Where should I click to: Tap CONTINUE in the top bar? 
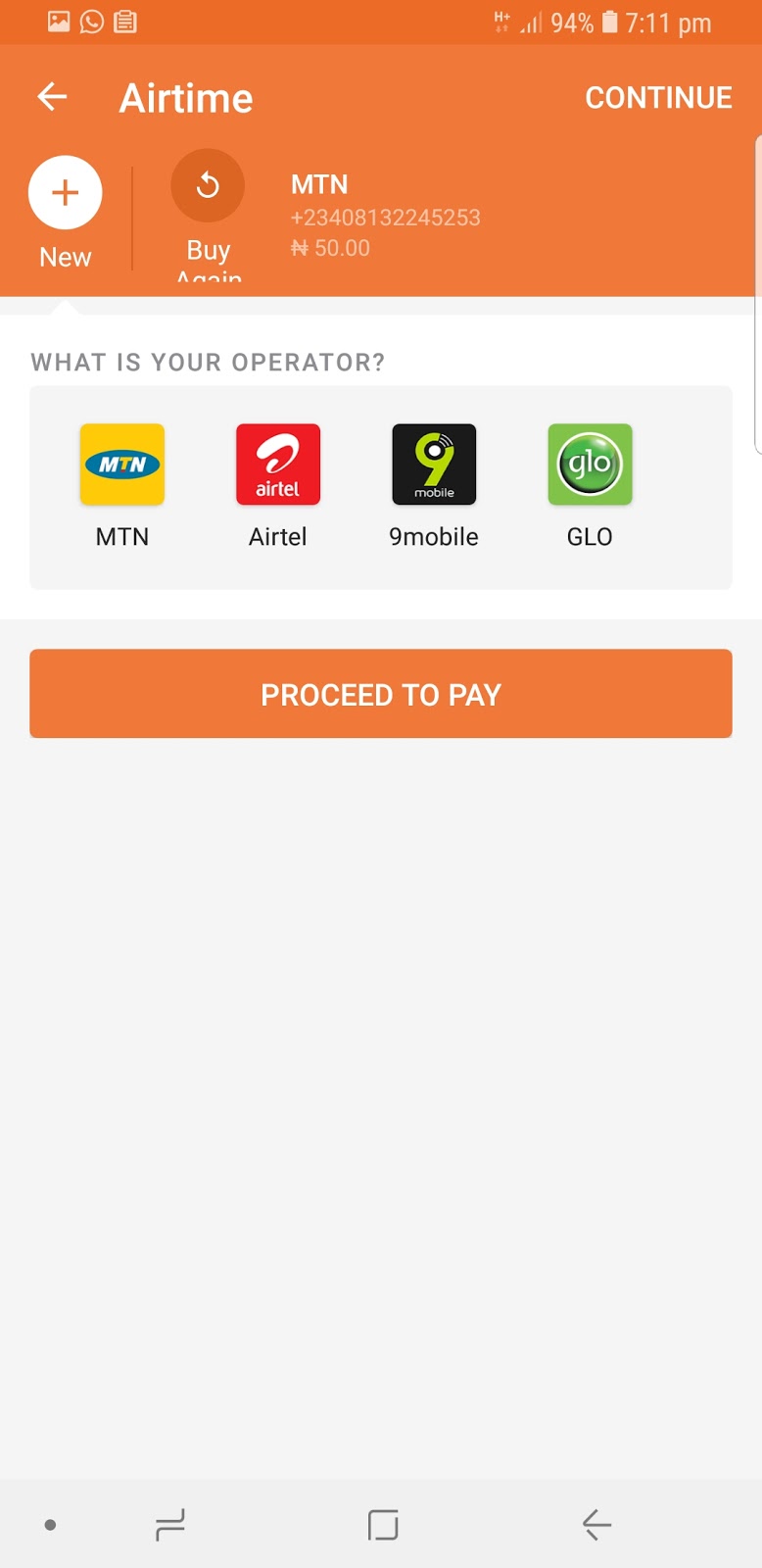click(658, 97)
